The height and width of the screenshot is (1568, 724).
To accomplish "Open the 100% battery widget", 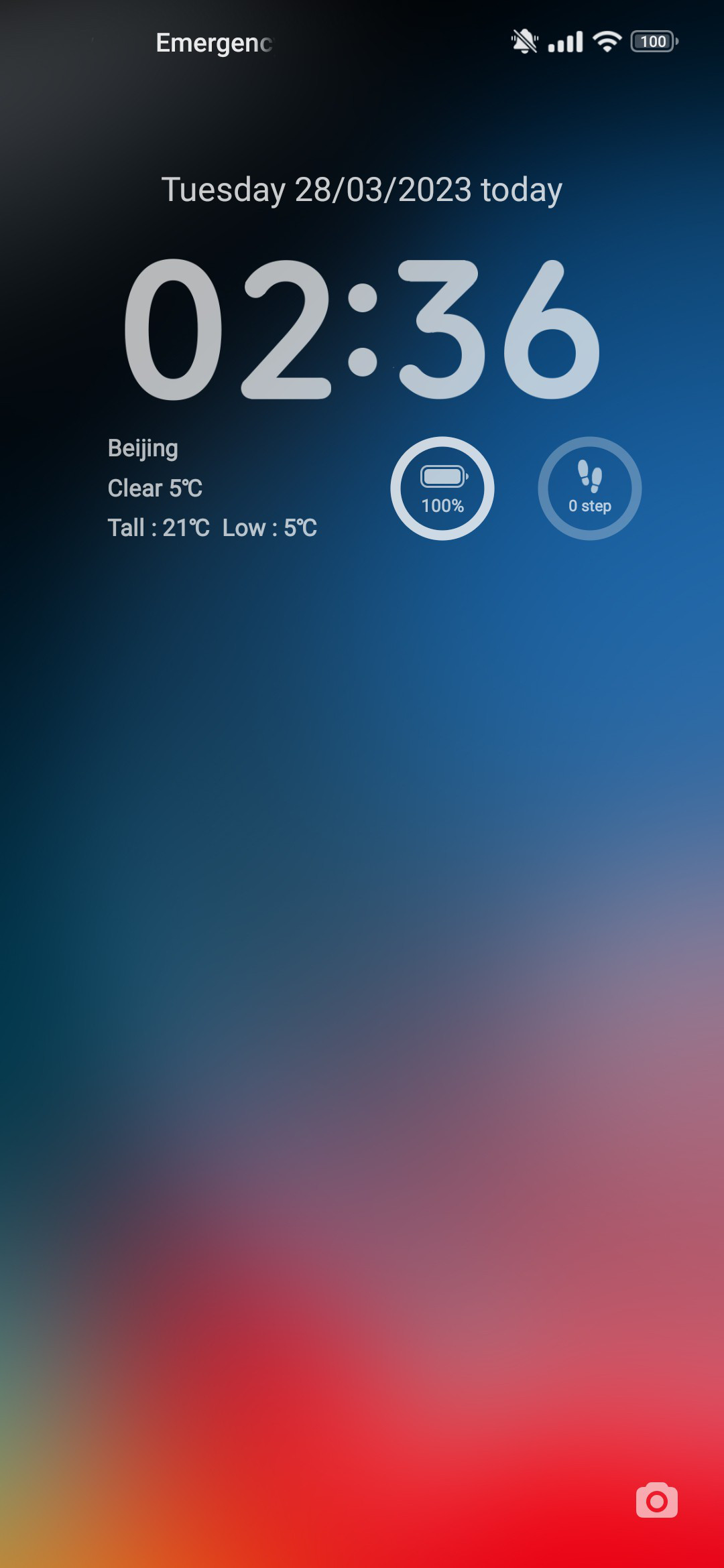I will pyautogui.click(x=442, y=488).
